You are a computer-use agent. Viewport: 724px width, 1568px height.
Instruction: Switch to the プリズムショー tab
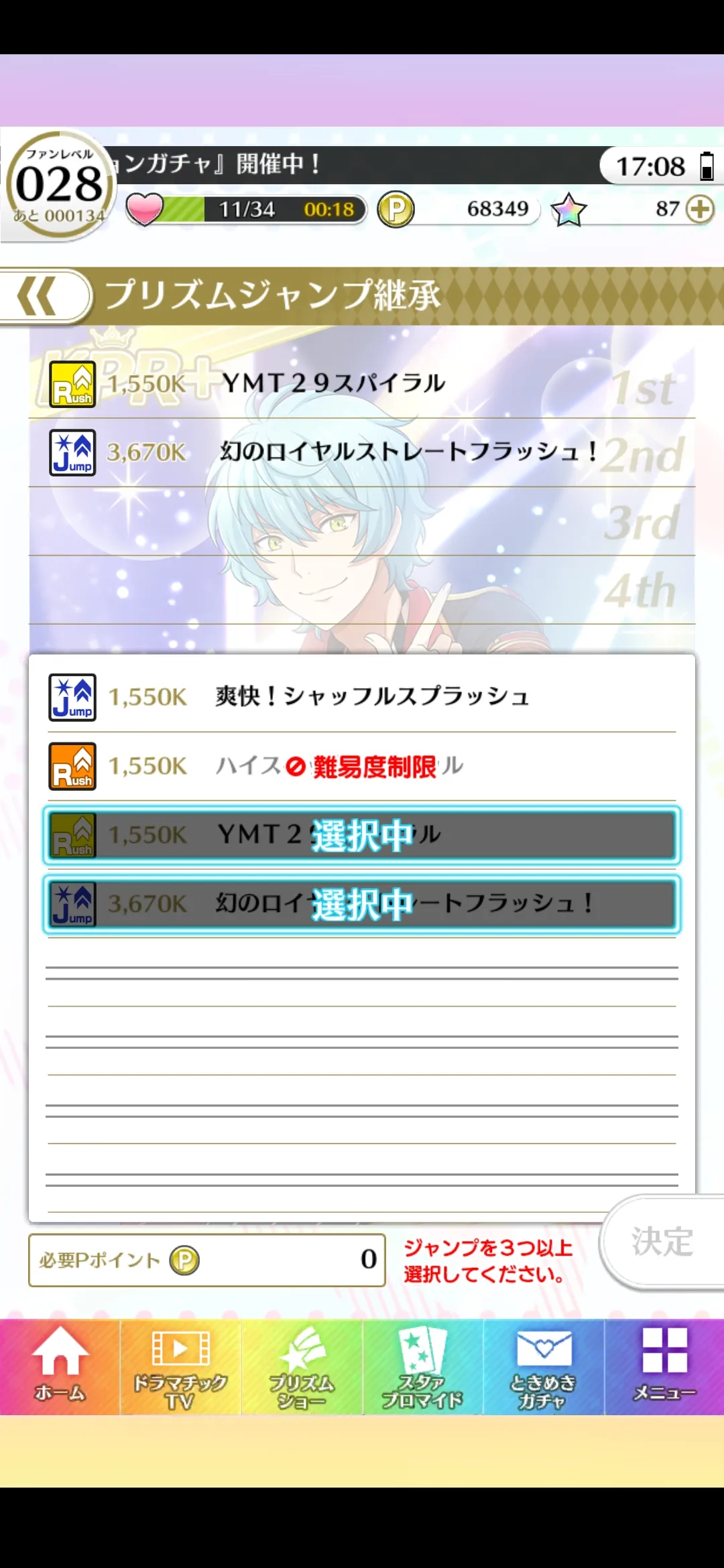[x=302, y=1367]
